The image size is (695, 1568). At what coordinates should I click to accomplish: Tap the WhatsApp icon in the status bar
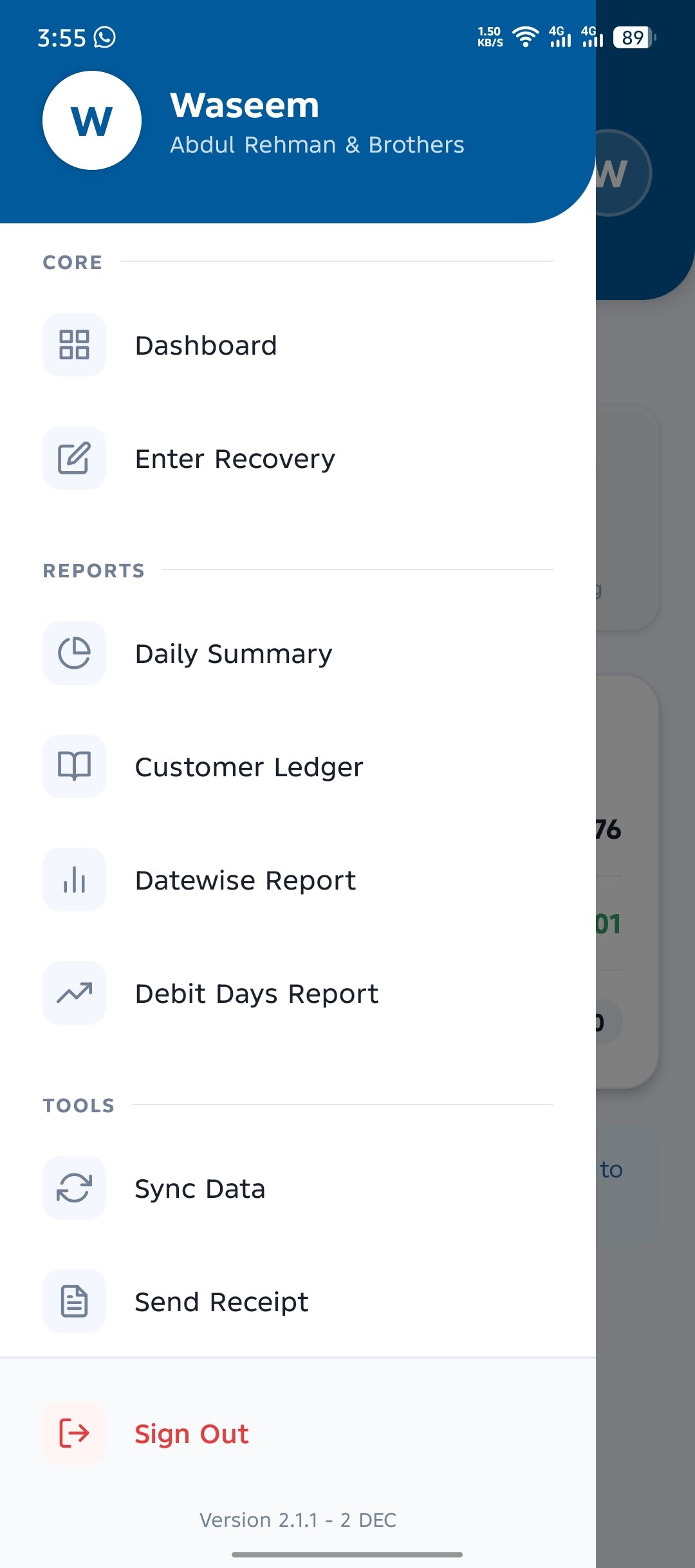click(104, 39)
